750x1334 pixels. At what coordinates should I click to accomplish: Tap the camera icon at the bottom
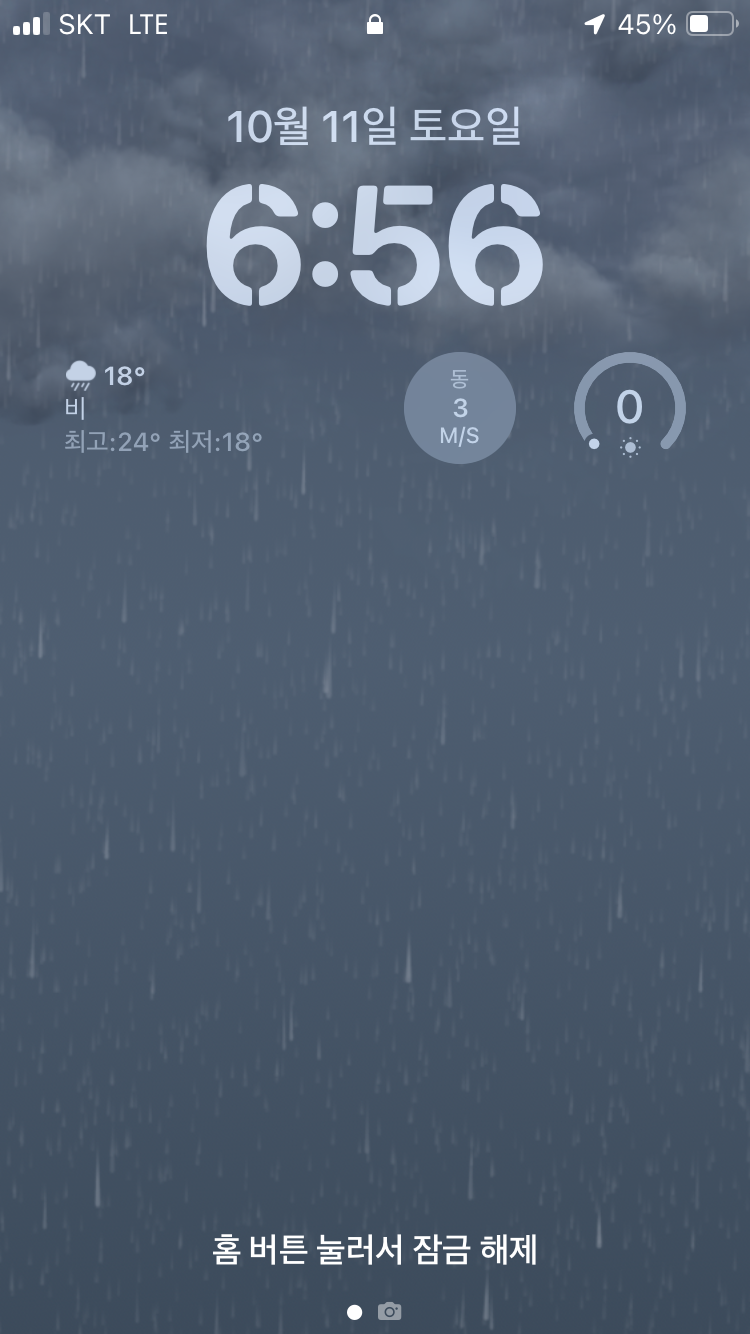(389, 1311)
